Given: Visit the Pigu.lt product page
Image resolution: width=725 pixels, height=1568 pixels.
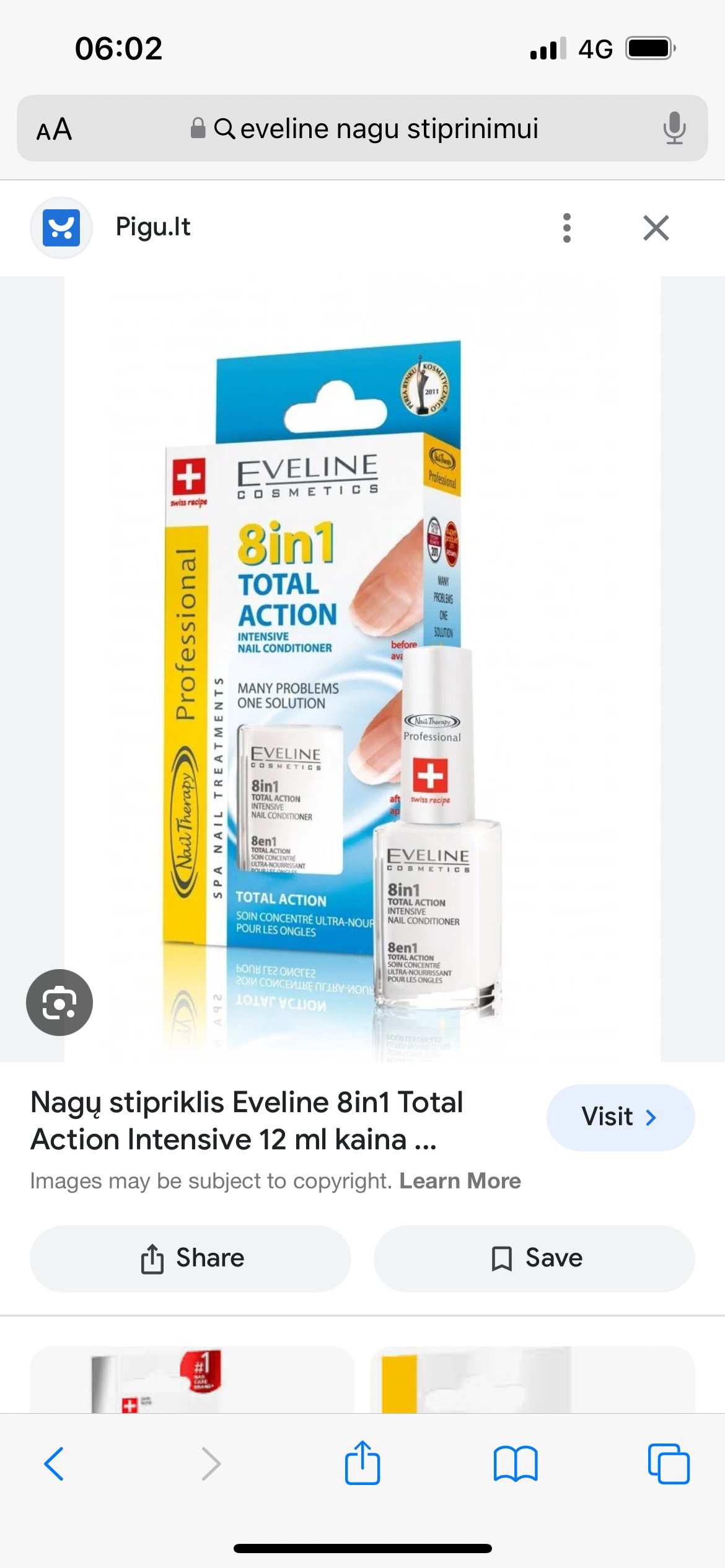Looking at the screenshot, I should 620,1117.
